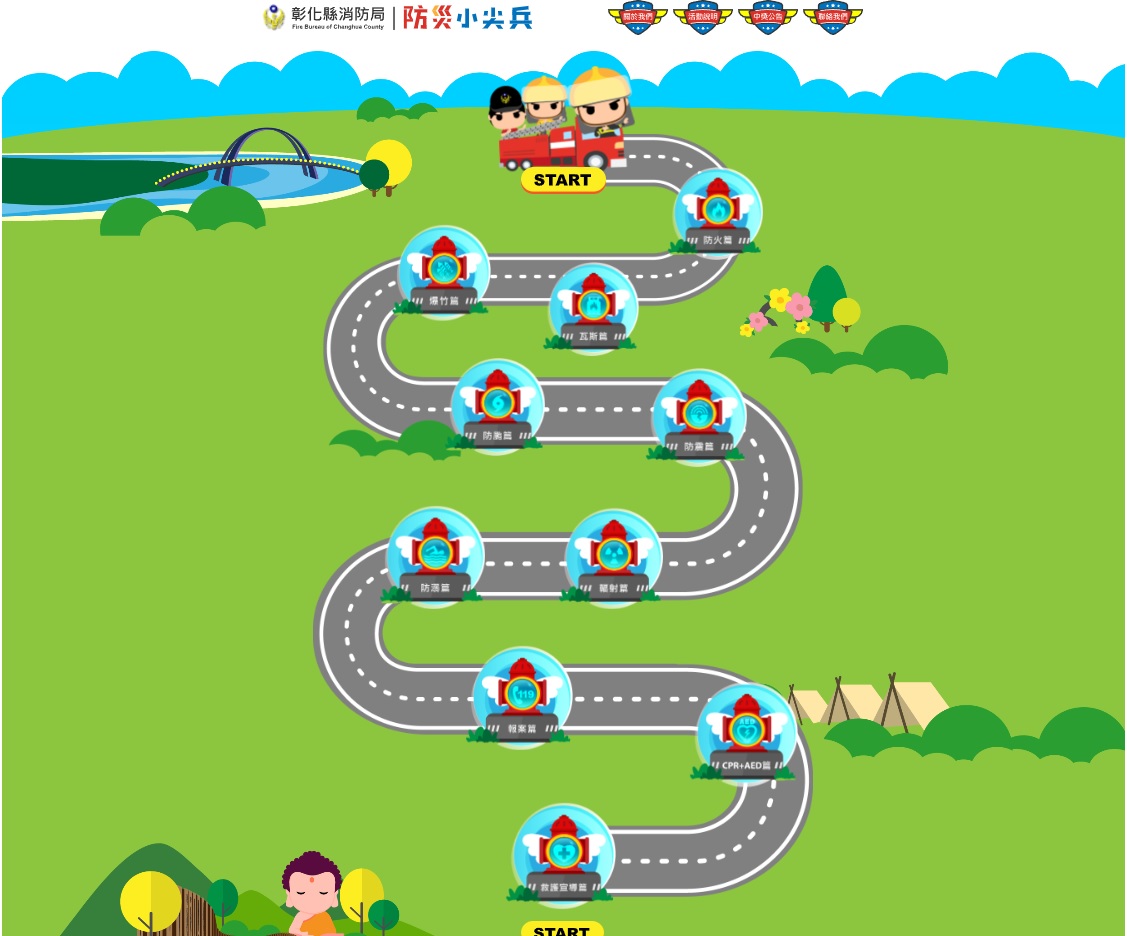Open the 中獎公告 badge in header
Viewport: 1127px width, 936px height.
[x=767, y=17]
